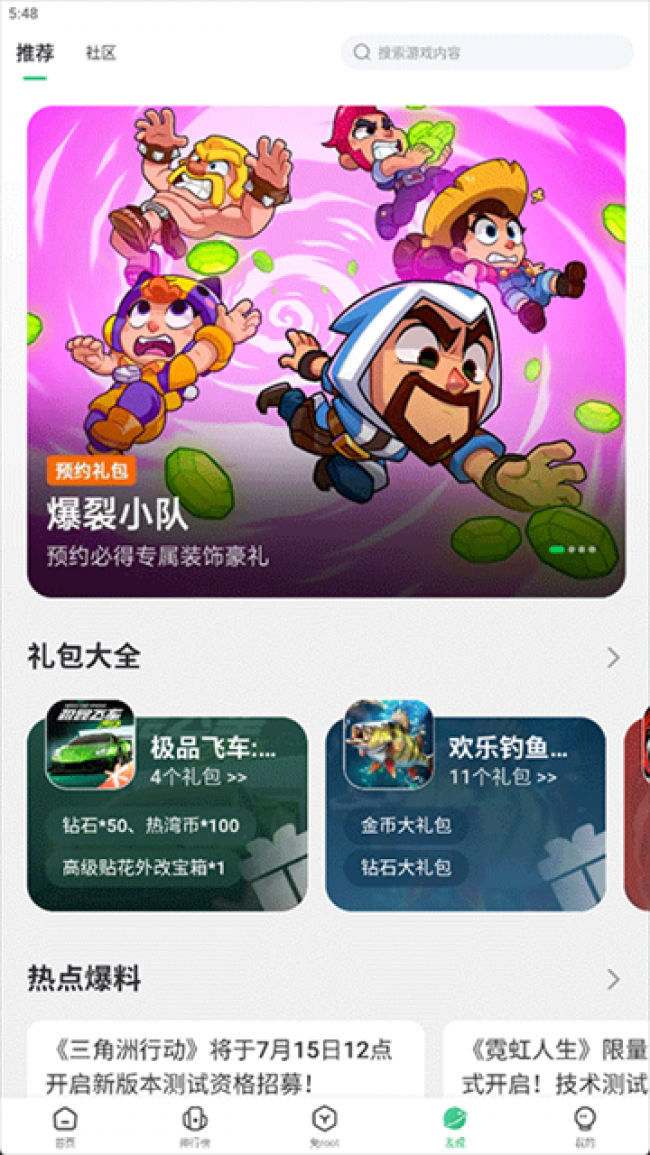
Task: Open the 搜索游戏内容 search box
Action: pyautogui.click(x=487, y=53)
